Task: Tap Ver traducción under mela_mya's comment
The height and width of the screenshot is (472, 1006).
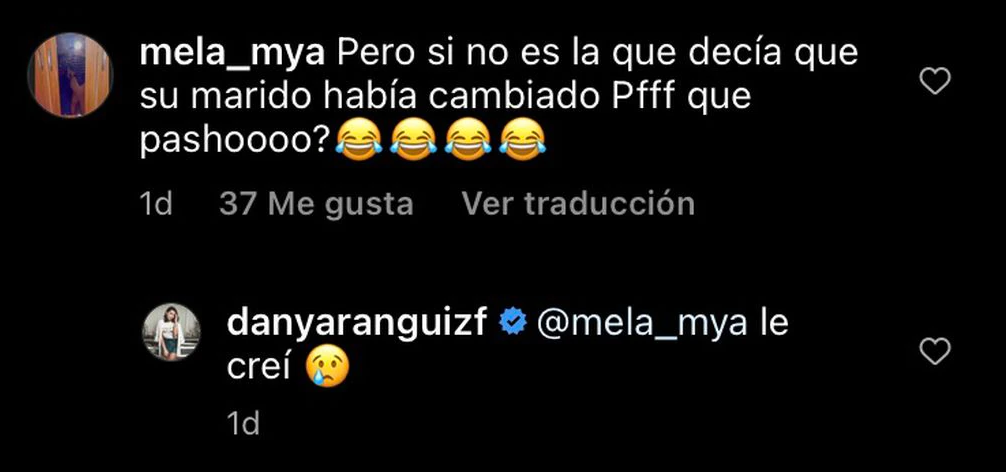Action: click(x=577, y=204)
